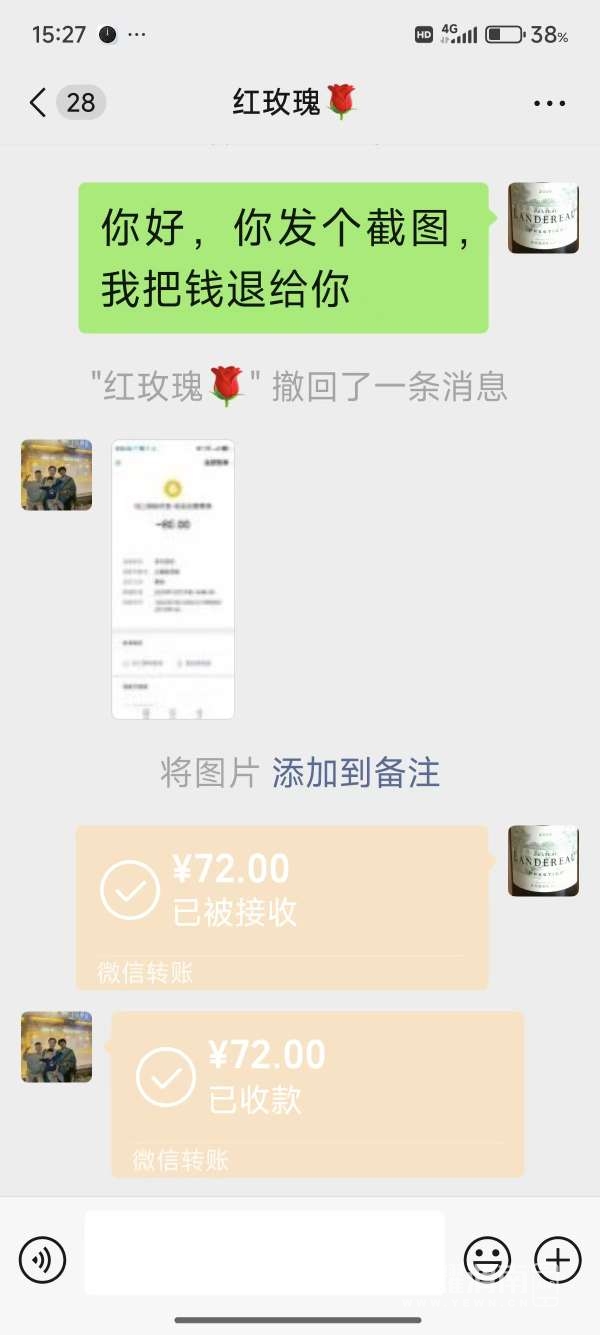Open the emoji sticker panel
Viewport: 600px width, 1335px height.
[x=487, y=1259]
